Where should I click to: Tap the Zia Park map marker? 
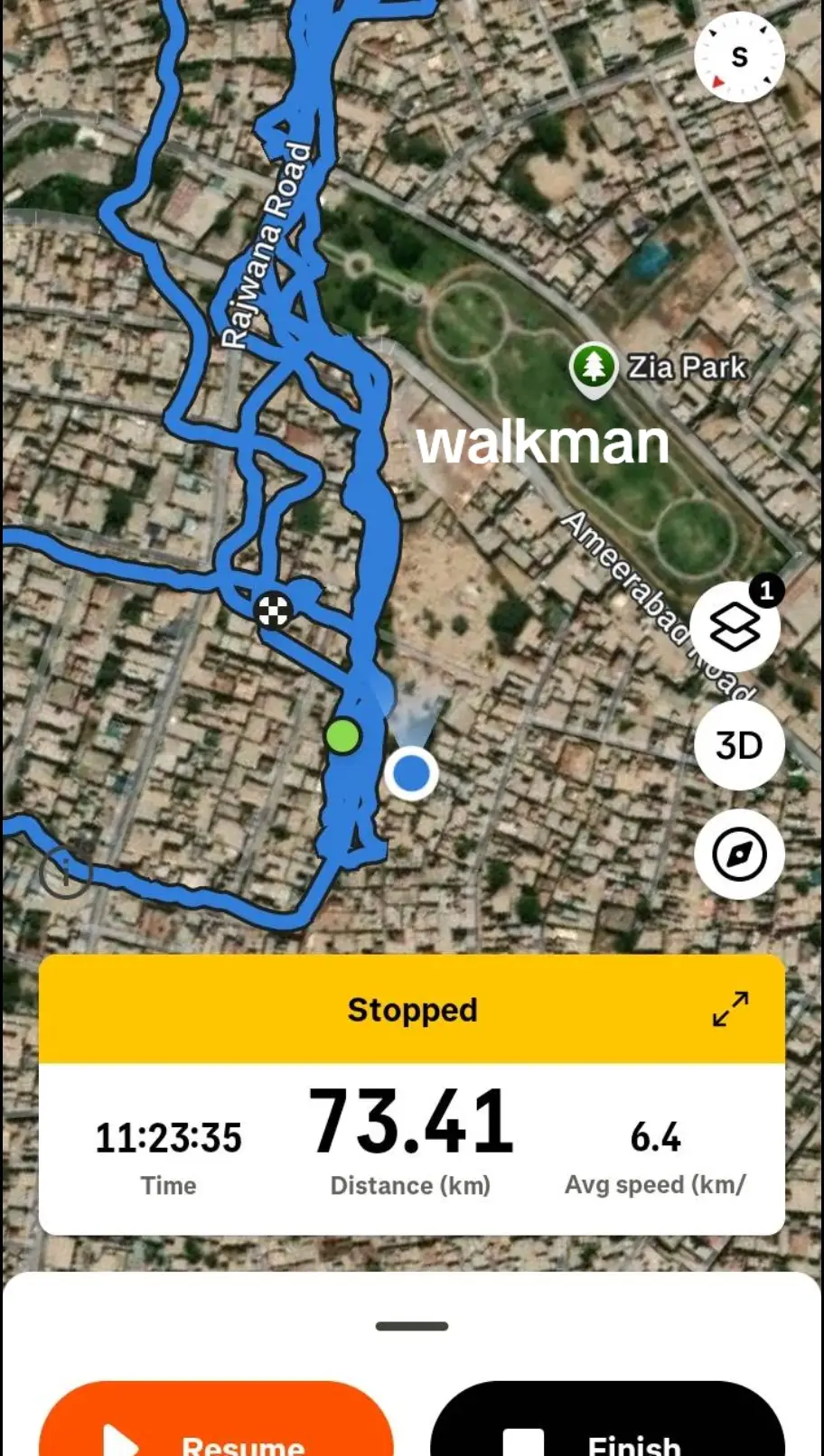(594, 369)
